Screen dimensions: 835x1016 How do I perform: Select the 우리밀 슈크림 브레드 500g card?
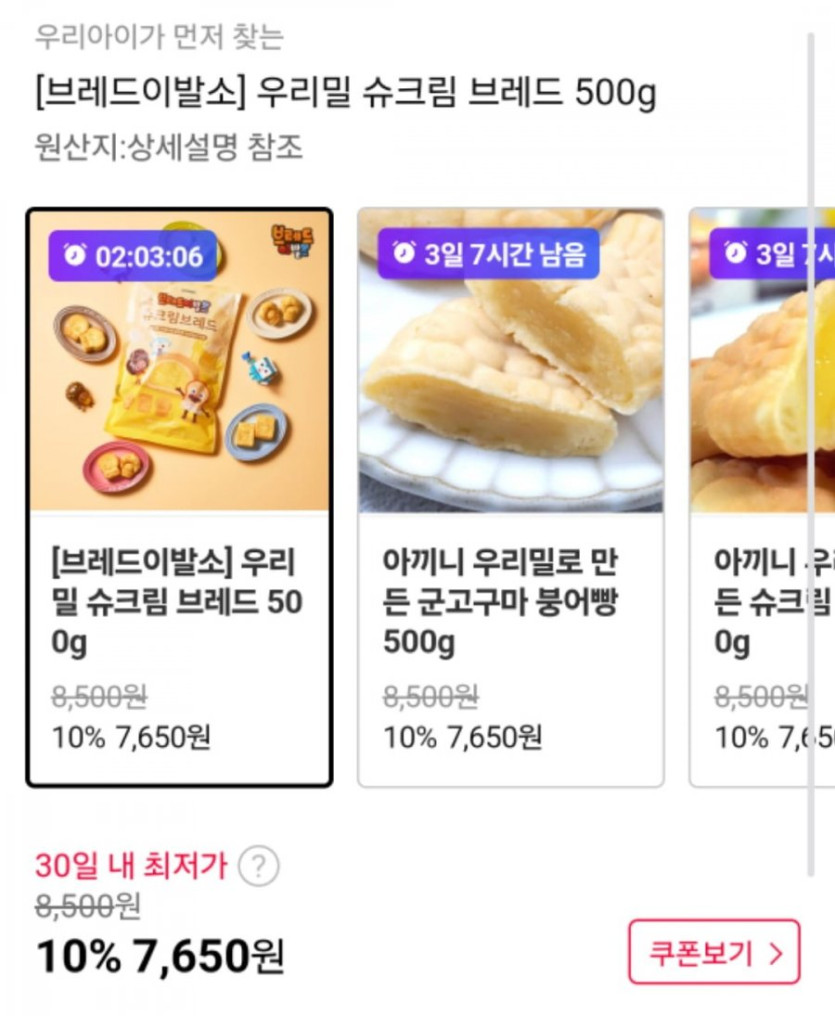pos(179,497)
